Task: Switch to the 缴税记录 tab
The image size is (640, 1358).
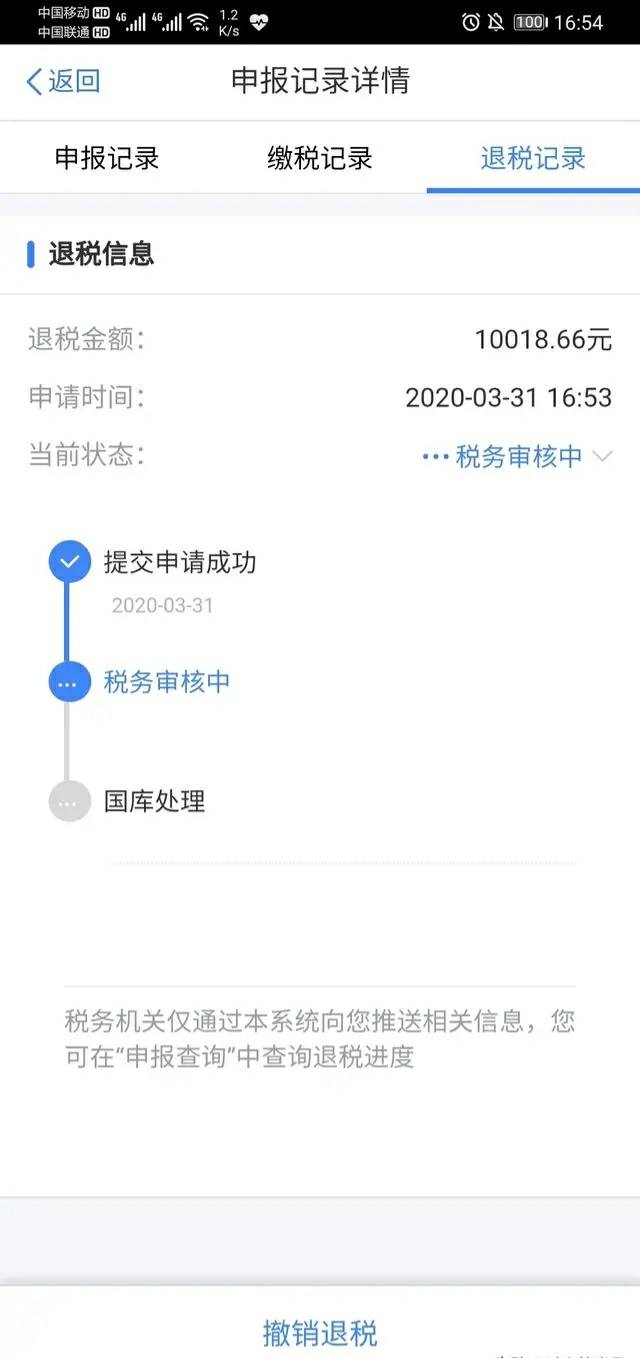Action: (x=320, y=158)
